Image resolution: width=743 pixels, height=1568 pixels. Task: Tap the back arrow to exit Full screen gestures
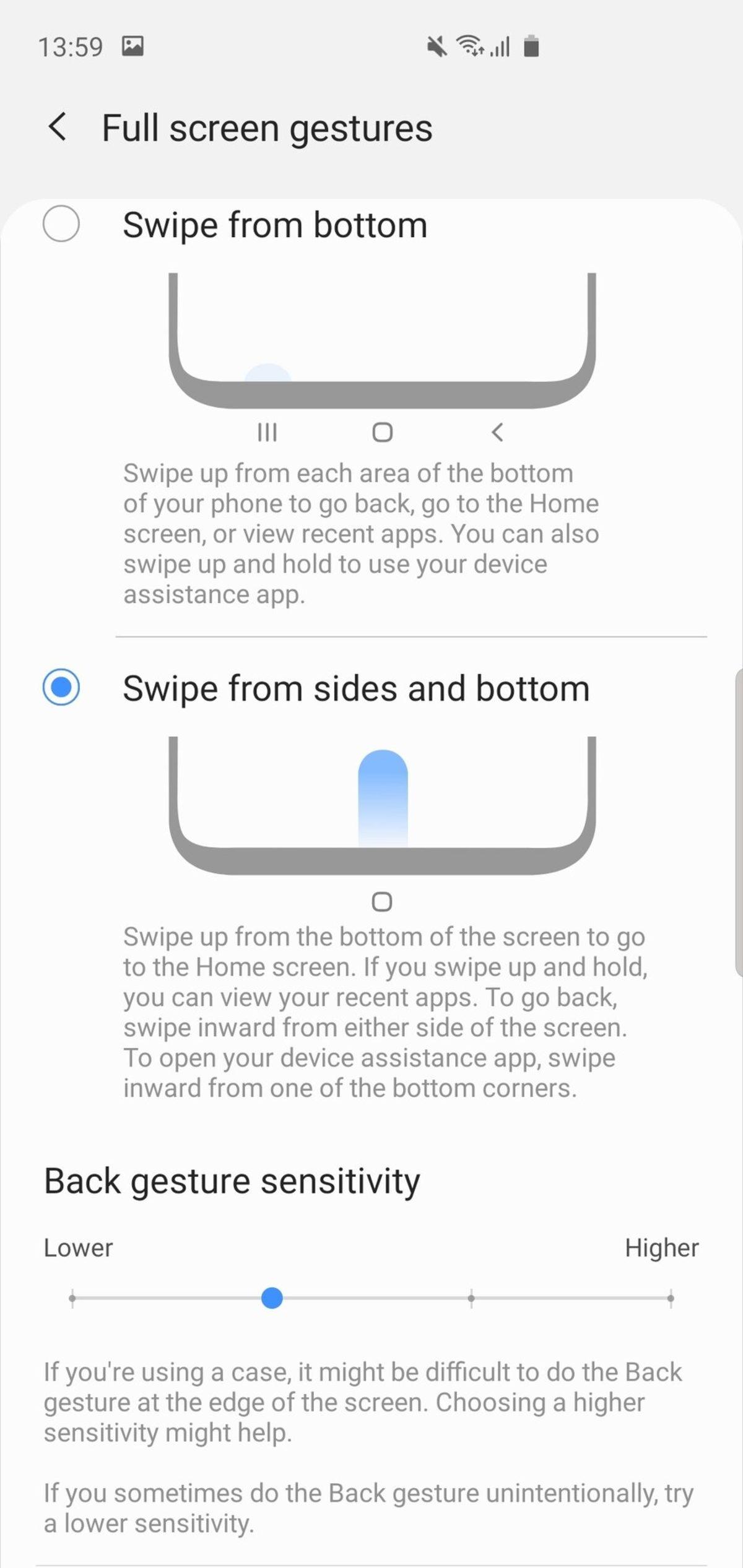[59, 127]
